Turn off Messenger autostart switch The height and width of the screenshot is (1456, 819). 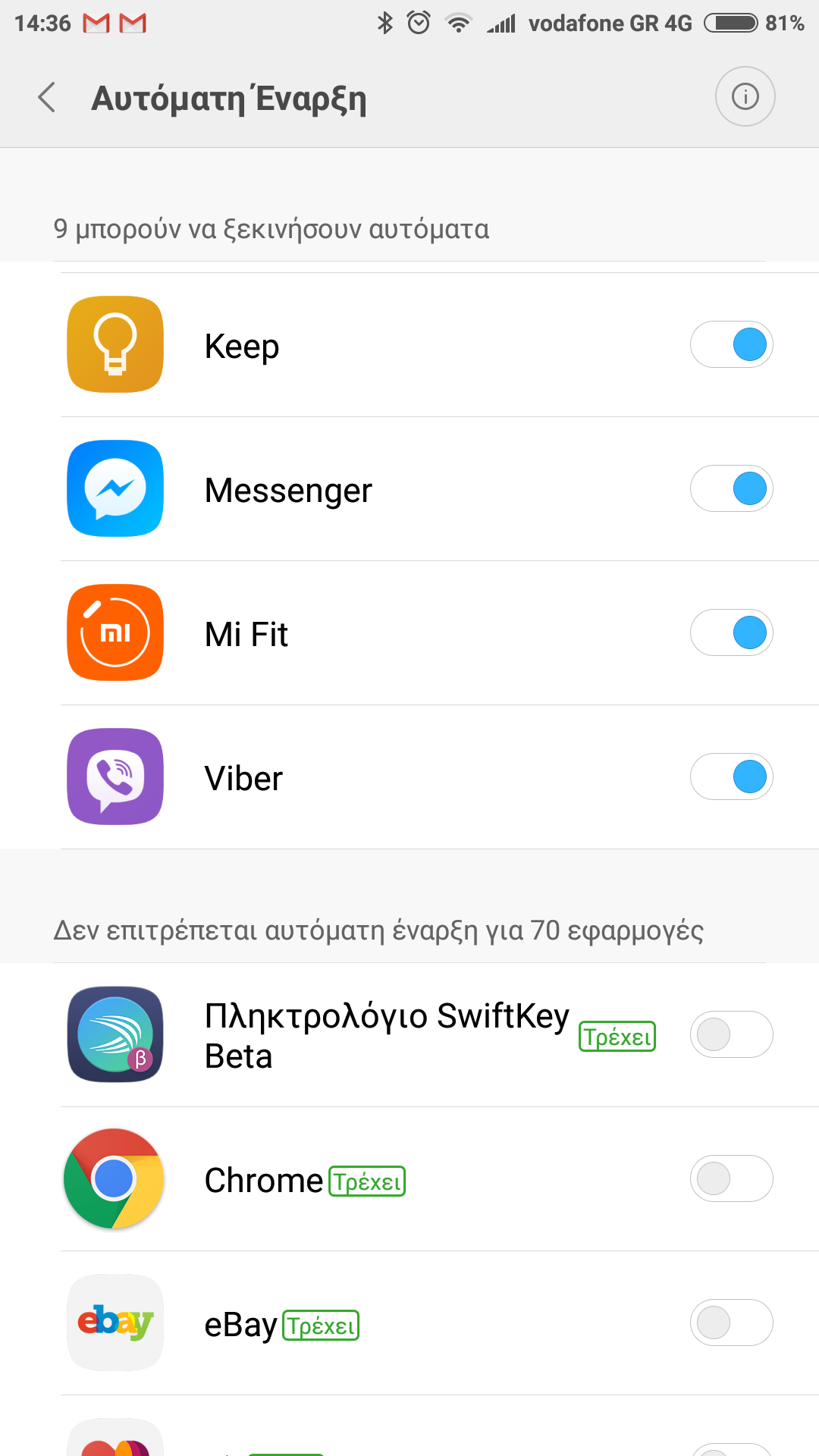pos(731,488)
